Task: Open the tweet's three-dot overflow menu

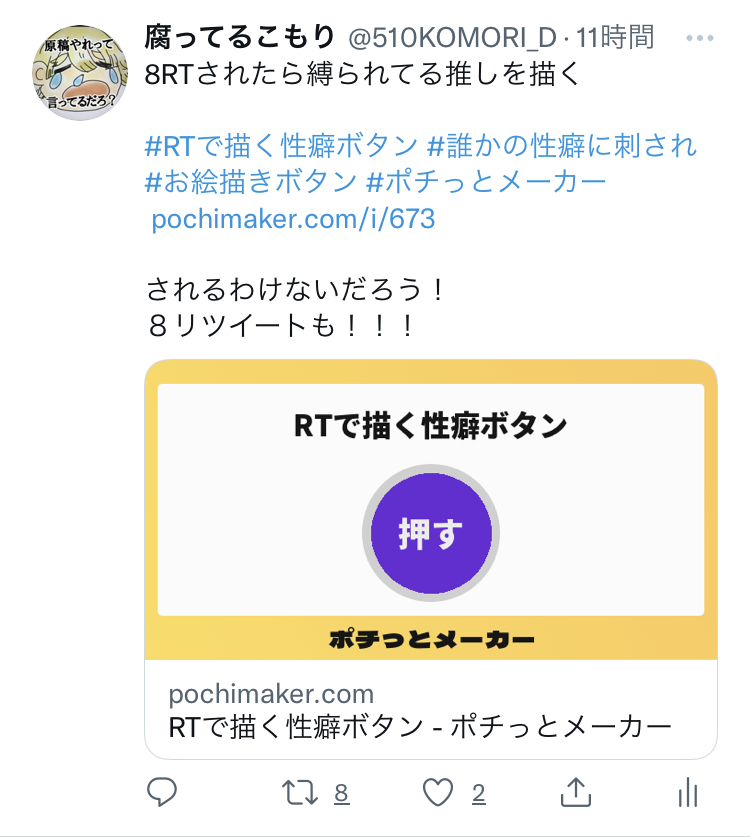Action: 701,39
